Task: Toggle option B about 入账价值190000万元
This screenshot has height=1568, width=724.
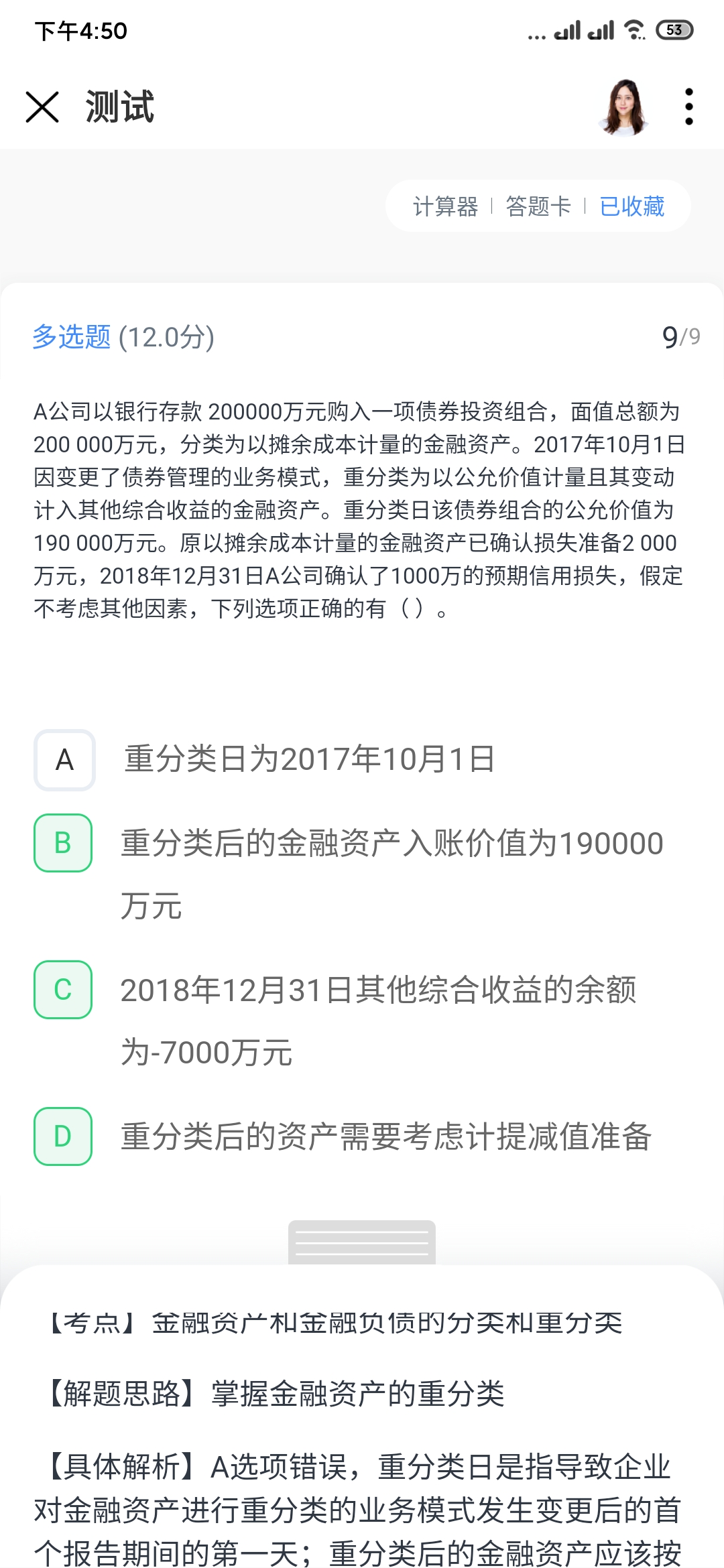Action: (x=63, y=843)
